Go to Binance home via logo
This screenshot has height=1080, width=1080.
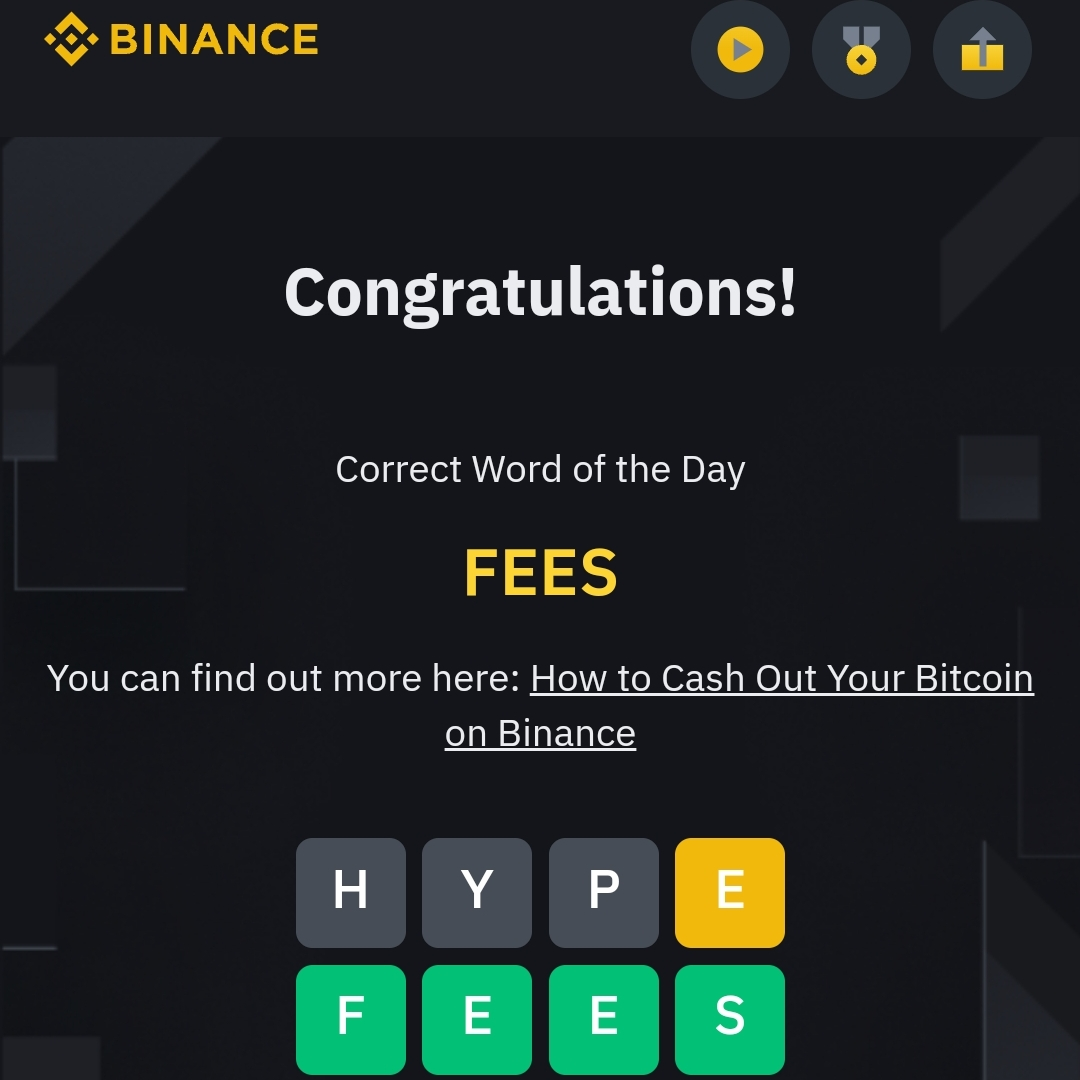click(x=182, y=40)
